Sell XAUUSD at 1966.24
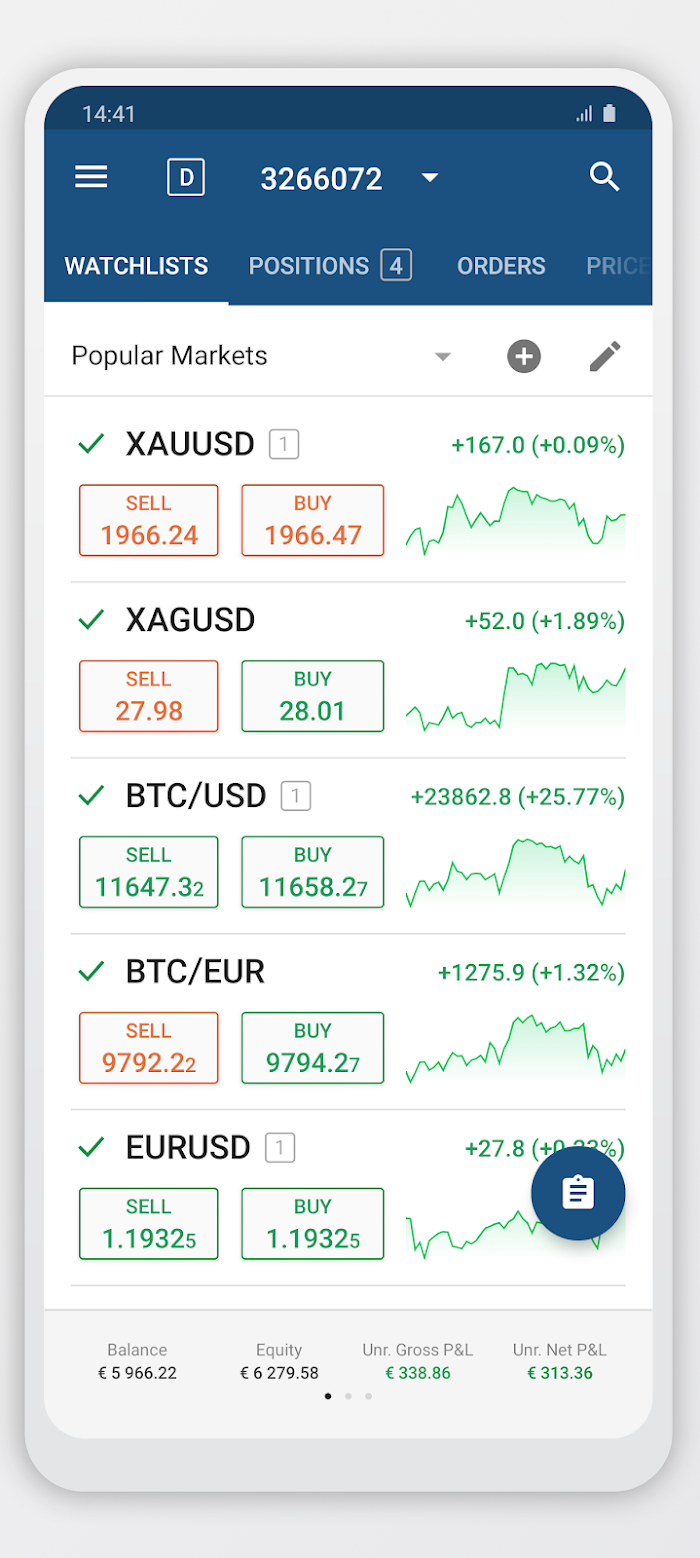 pyautogui.click(x=148, y=520)
